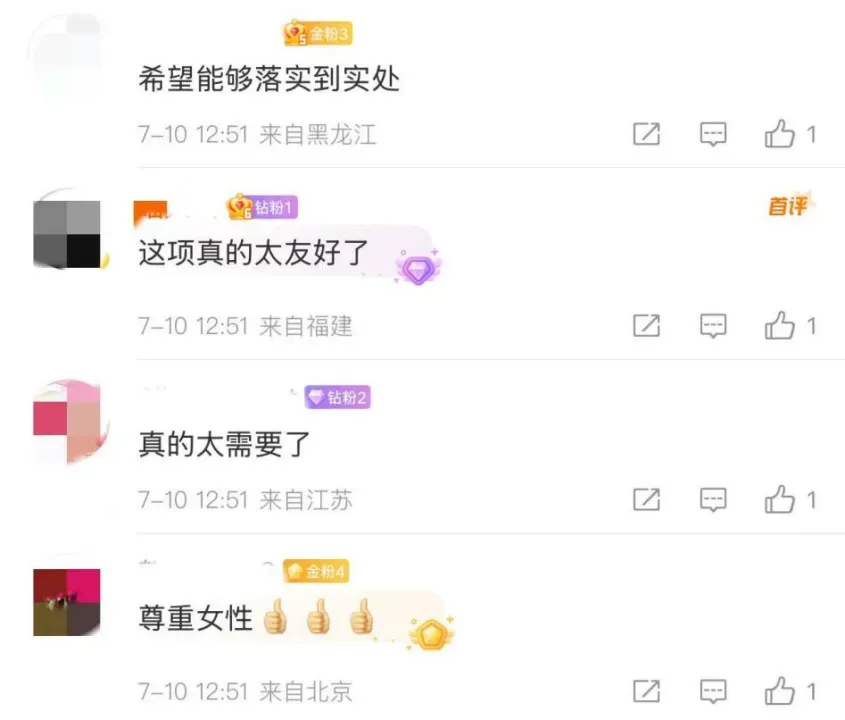The width and height of the screenshot is (845, 720).
Task: Reply to the comment 希望能够落实到实处
Action: (712, 134)
